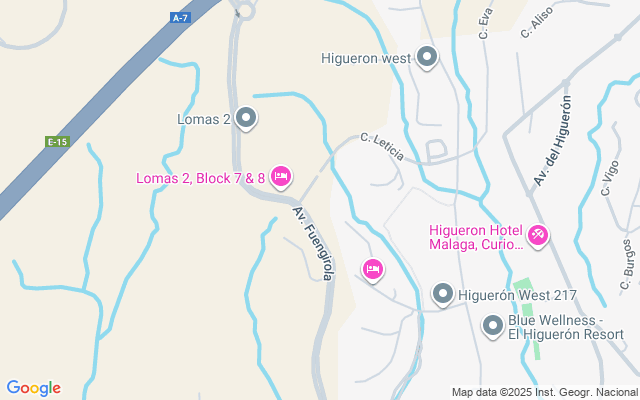This screenshot has width=640, height=400.
Task: Open Lomas 2, Block 7 & 8 lodging pin
Action: coord(281,177)
